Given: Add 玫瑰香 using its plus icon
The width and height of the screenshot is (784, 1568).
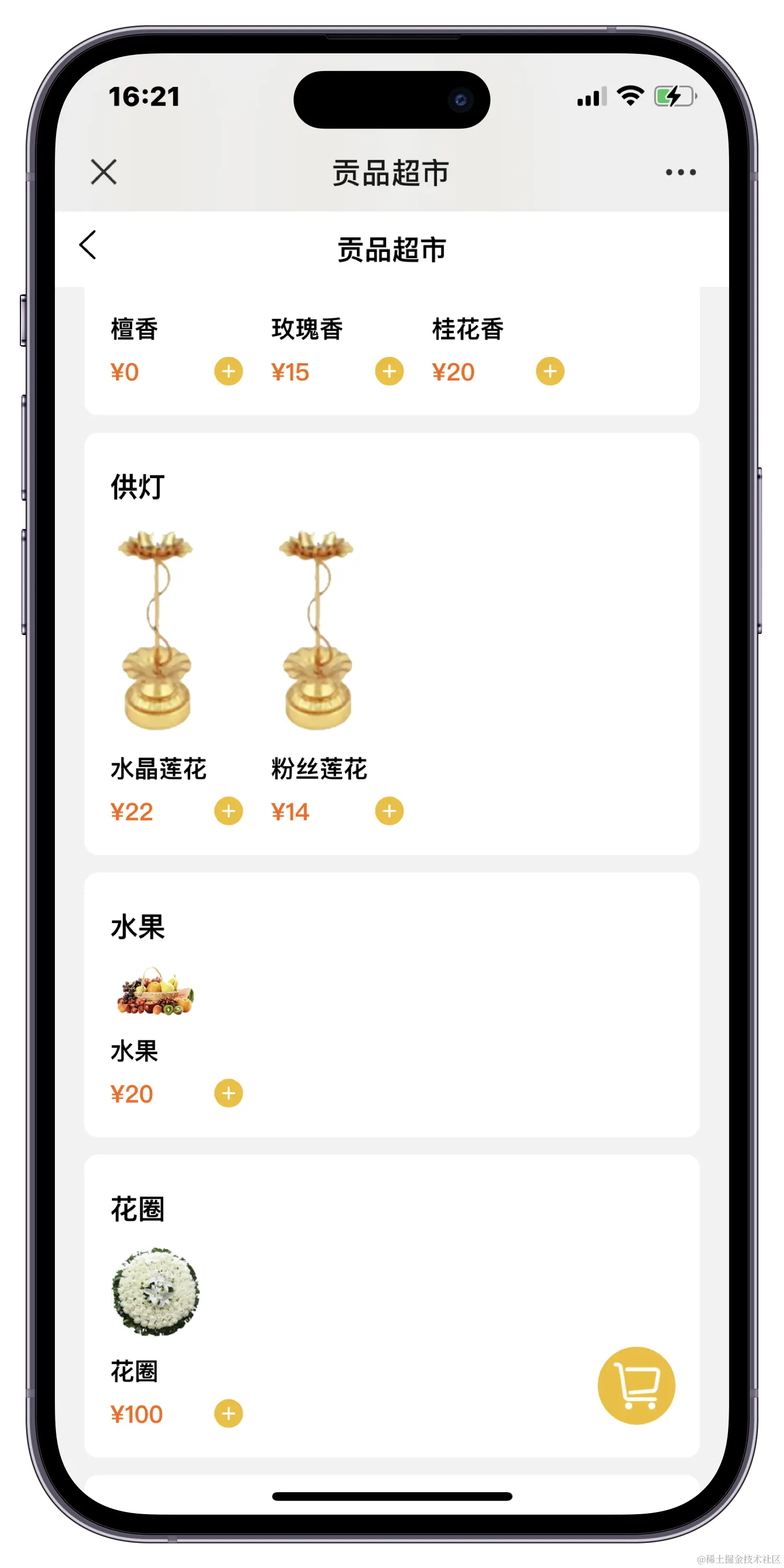Looking at the screenshot, I should click(x=388, y=371).
